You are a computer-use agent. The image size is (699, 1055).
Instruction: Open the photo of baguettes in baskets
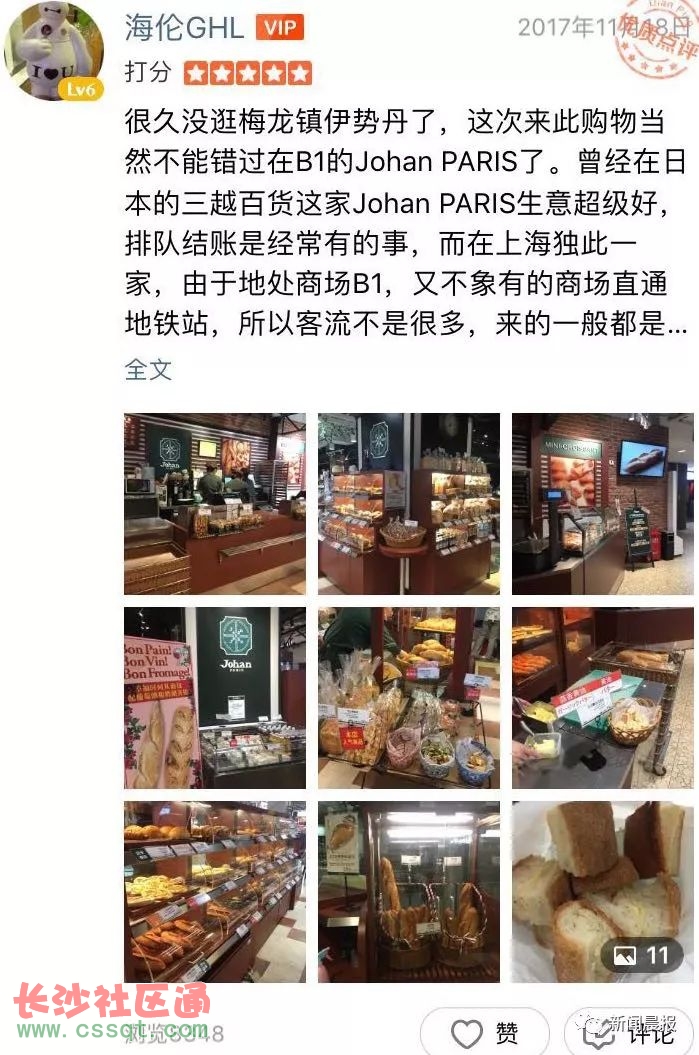(409, 891)
